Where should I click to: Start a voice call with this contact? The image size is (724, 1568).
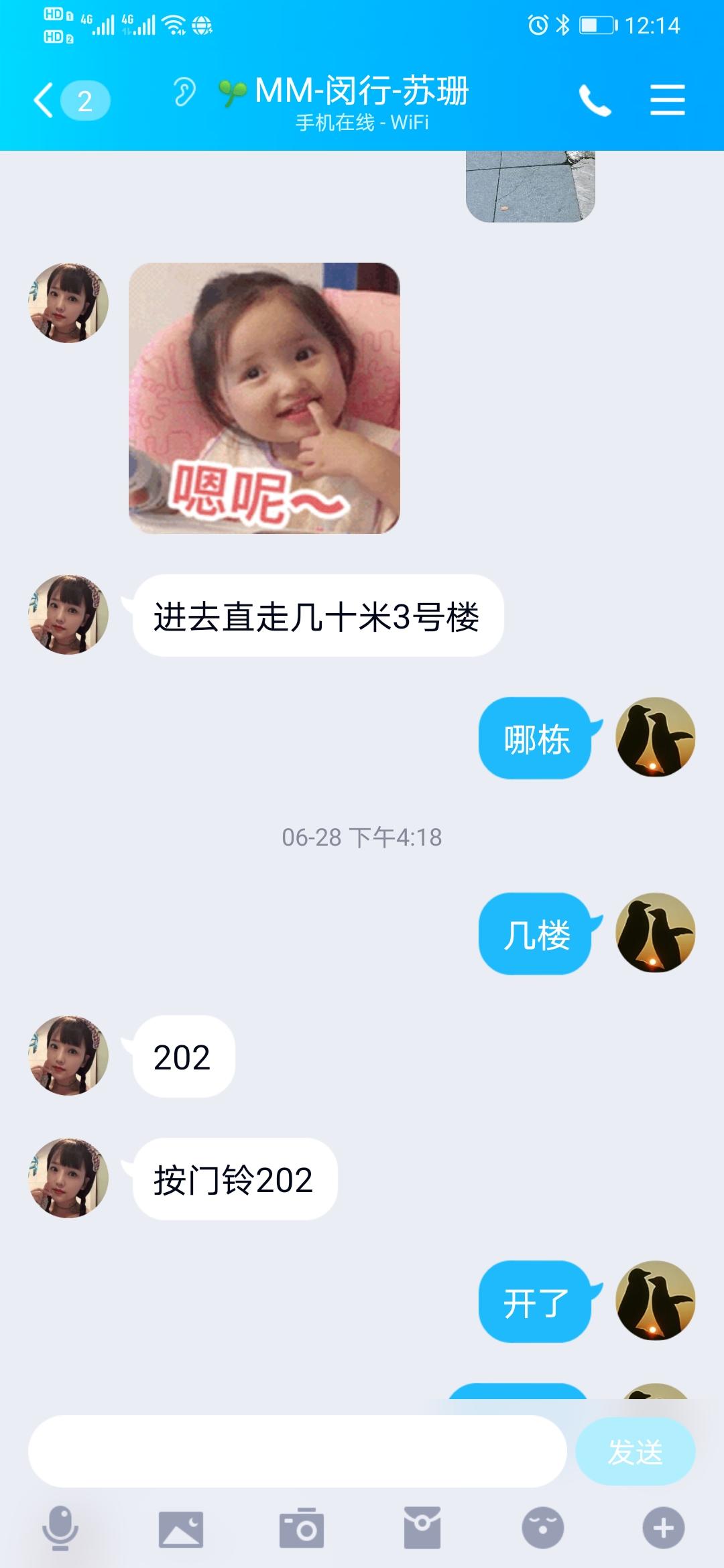(595, 101)
